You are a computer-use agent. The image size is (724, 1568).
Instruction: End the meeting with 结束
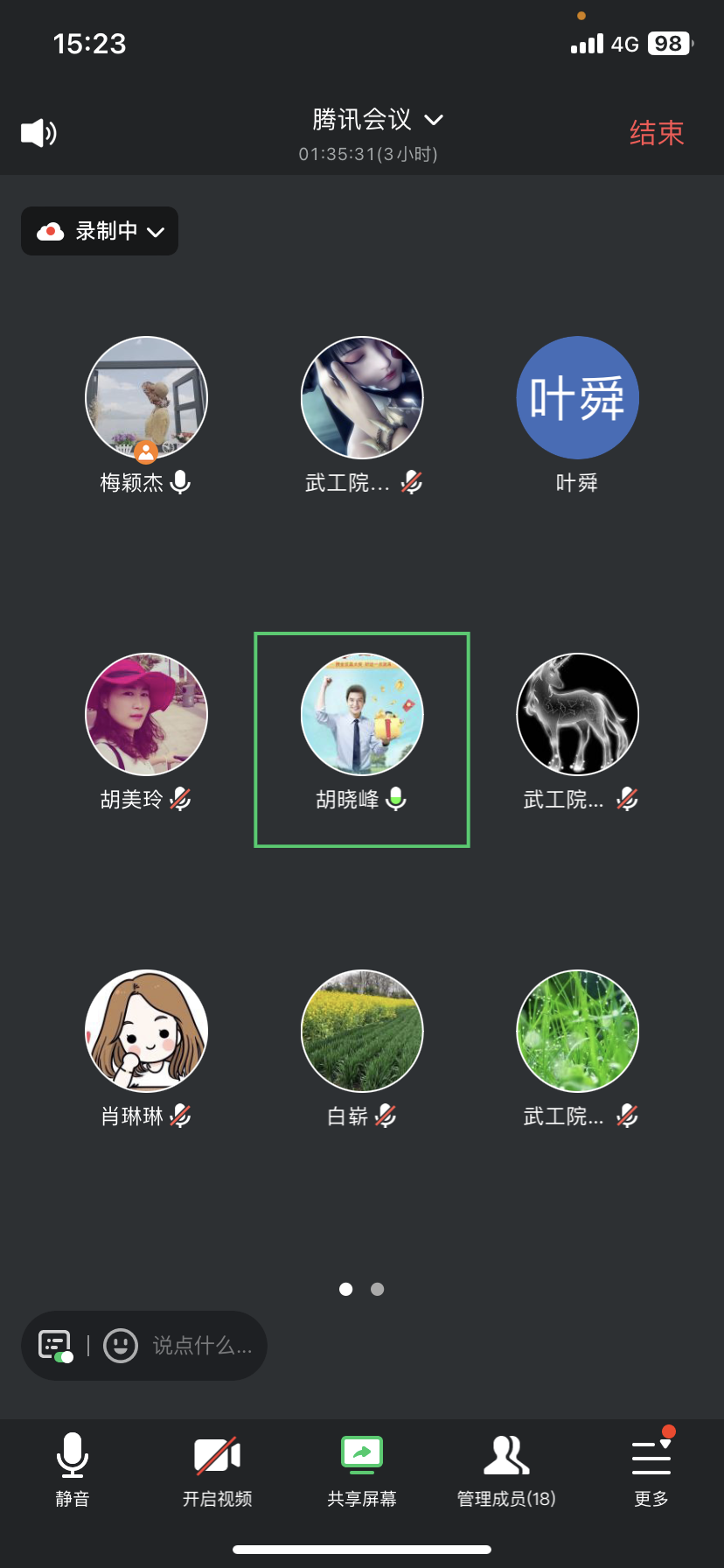point(656,133)
